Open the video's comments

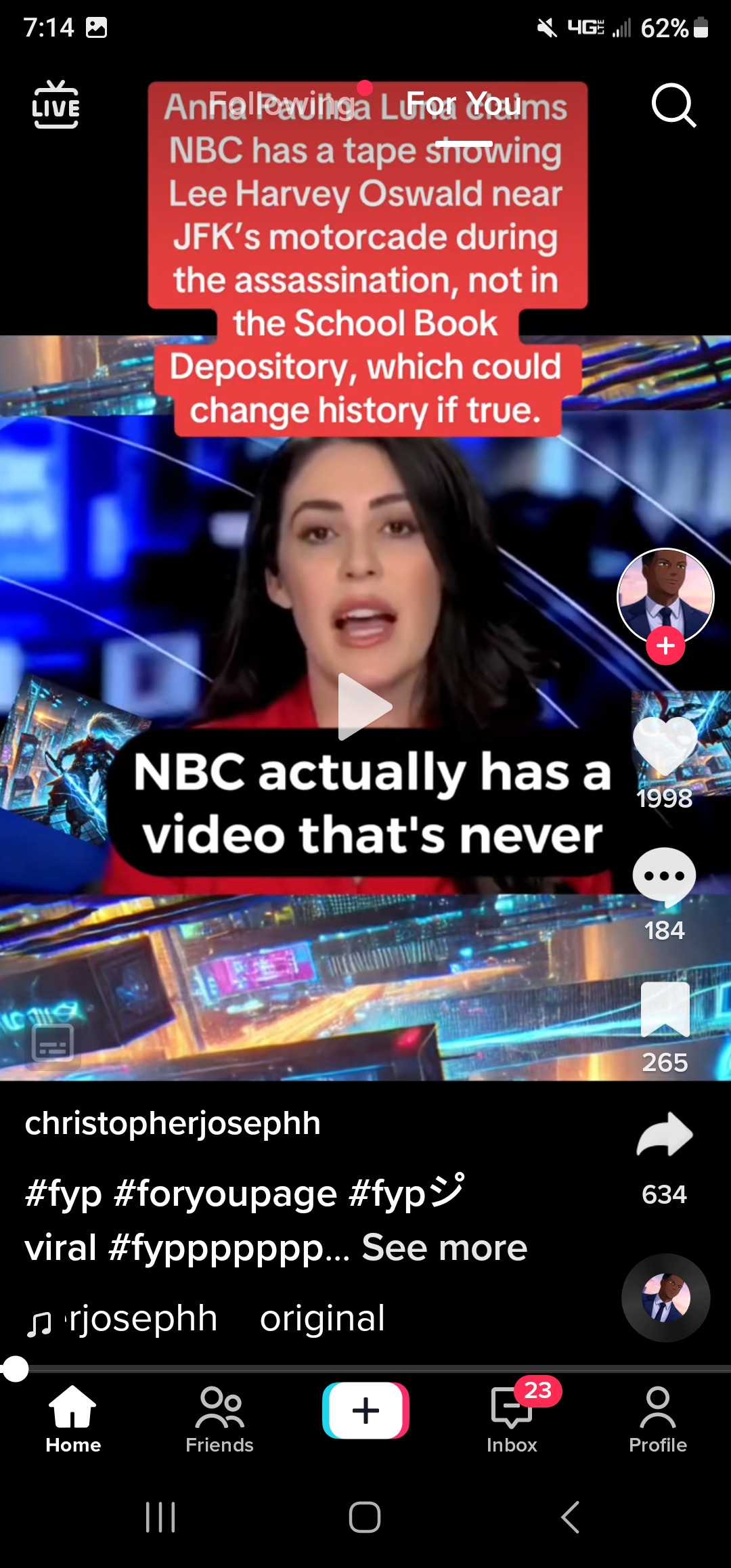664,876
